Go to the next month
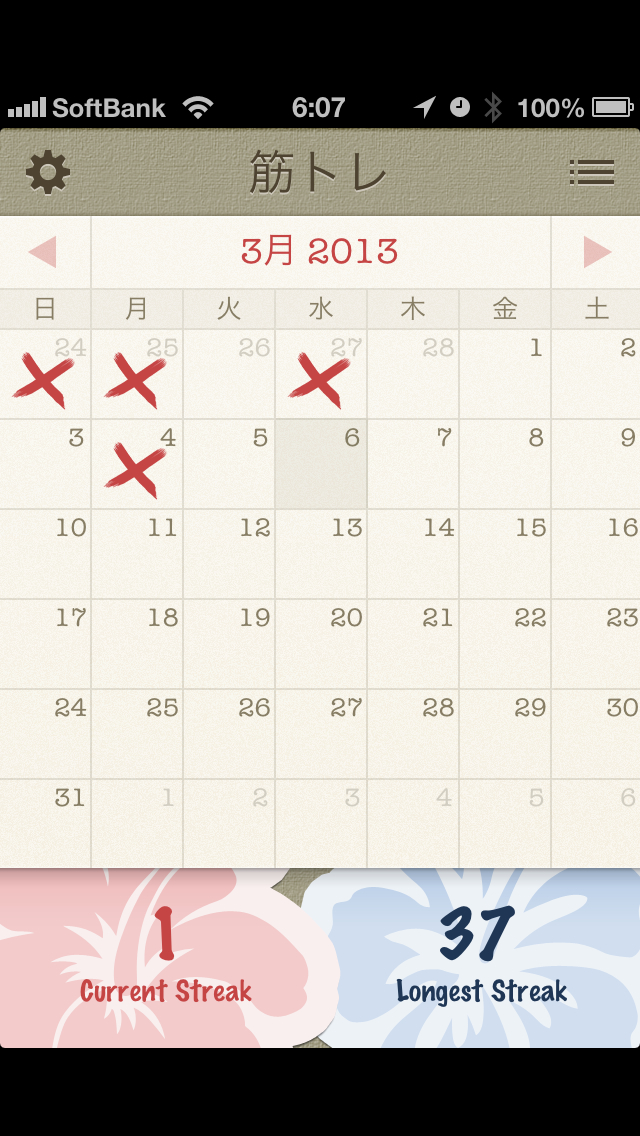640x1136 pixels. click(x=597, y=252)
